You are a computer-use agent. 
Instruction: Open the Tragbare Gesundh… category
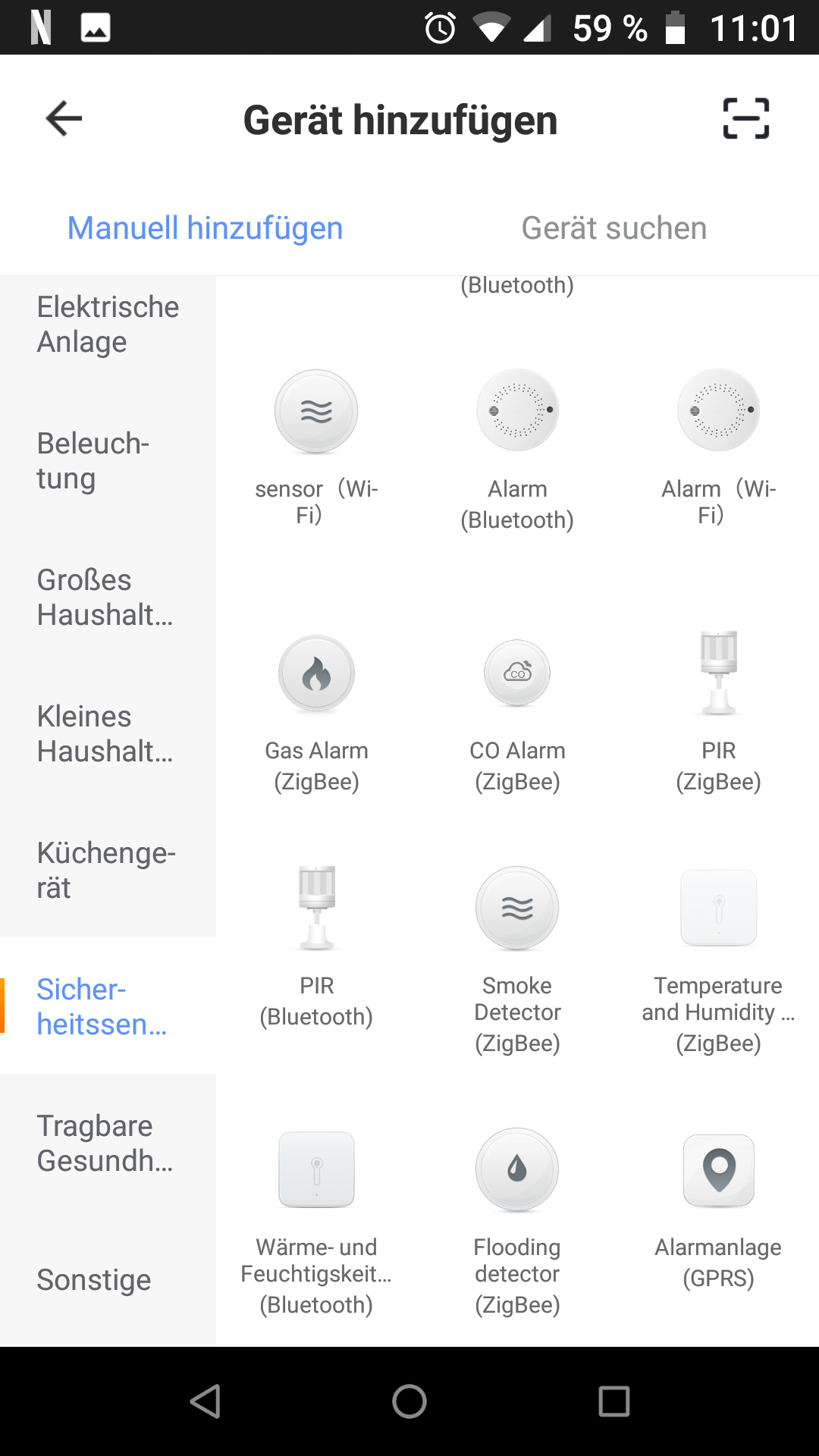108,1143
